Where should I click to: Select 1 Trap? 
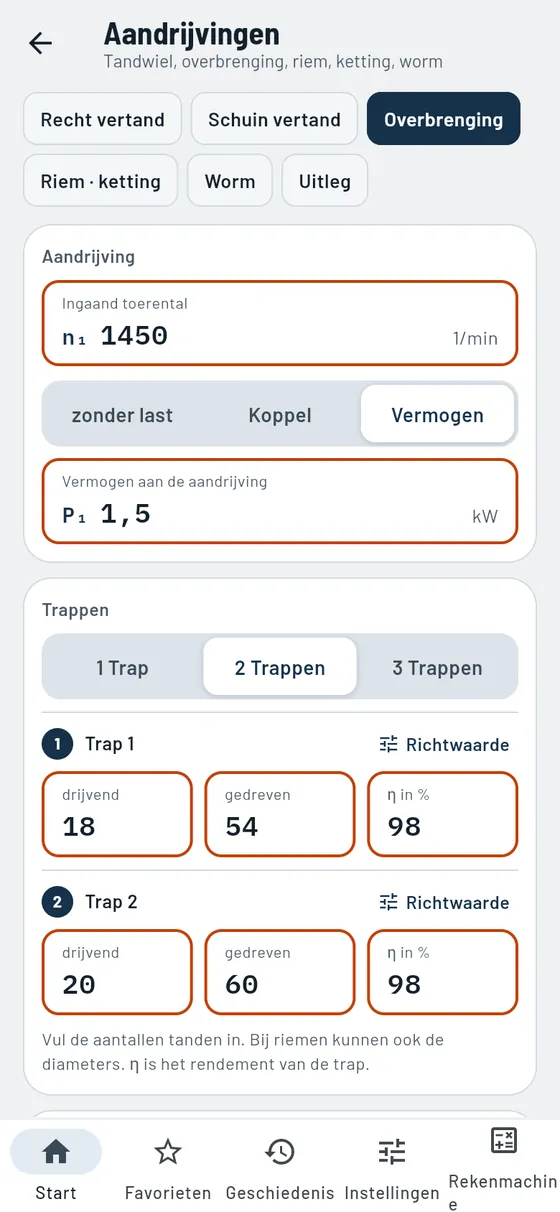[122, 668]
